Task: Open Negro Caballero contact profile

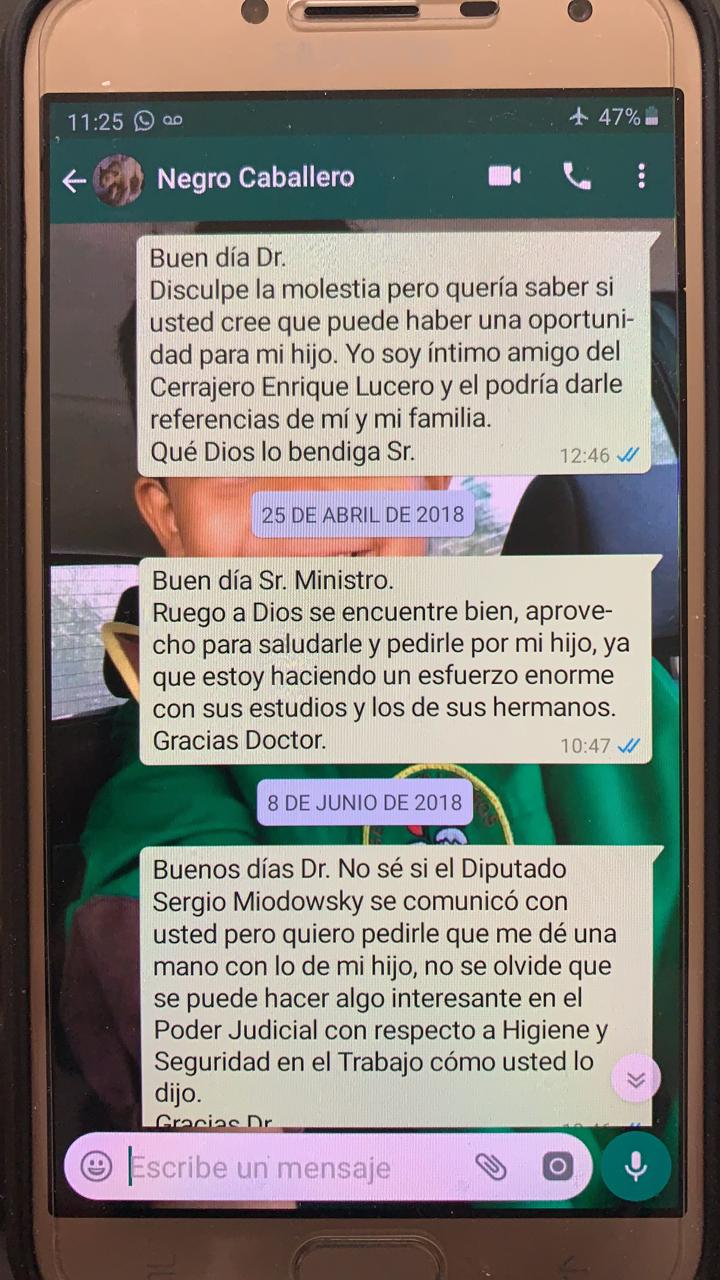Action: coord(255,178)
